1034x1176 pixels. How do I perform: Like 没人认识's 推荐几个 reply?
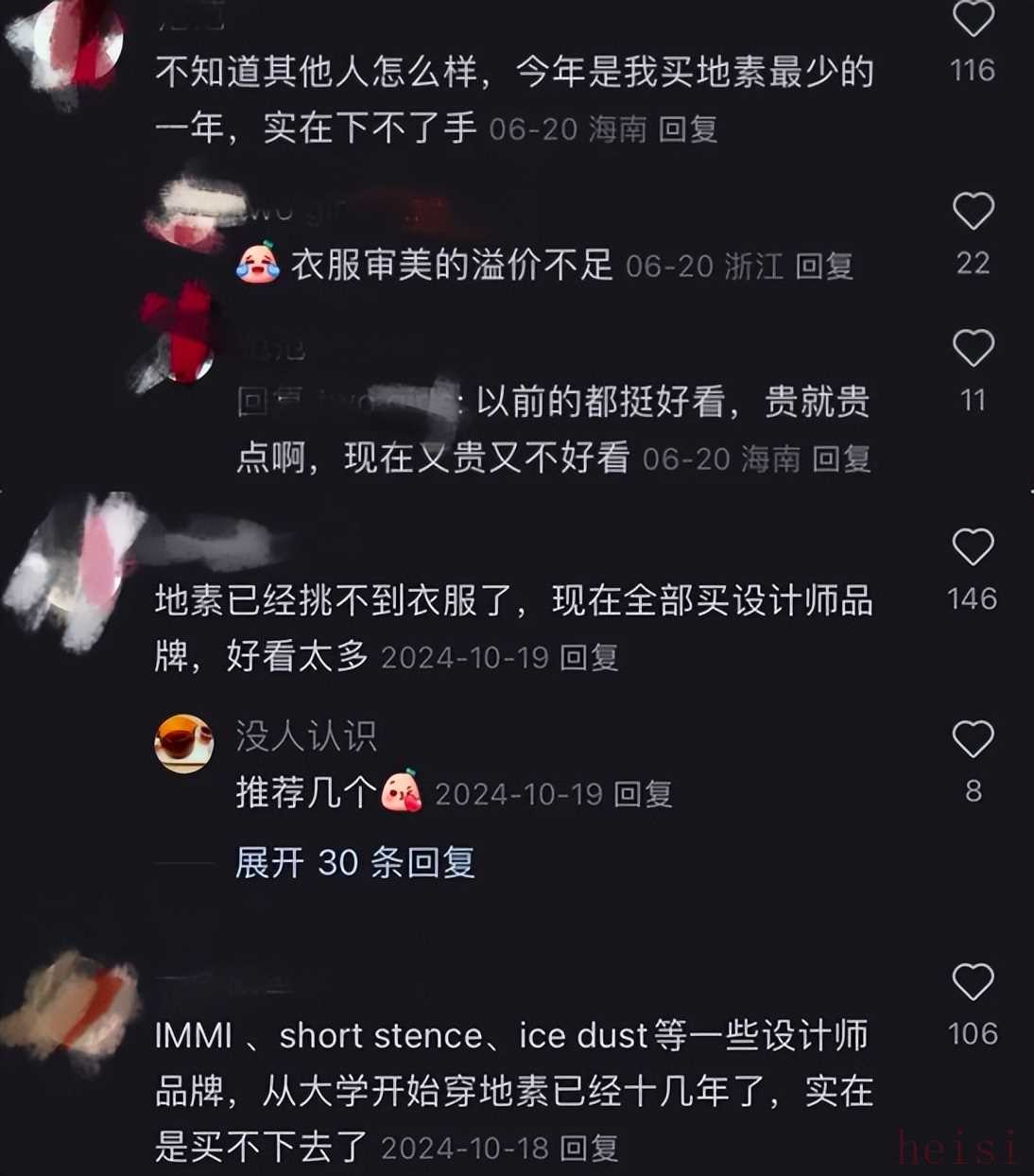tap(973, 739)
